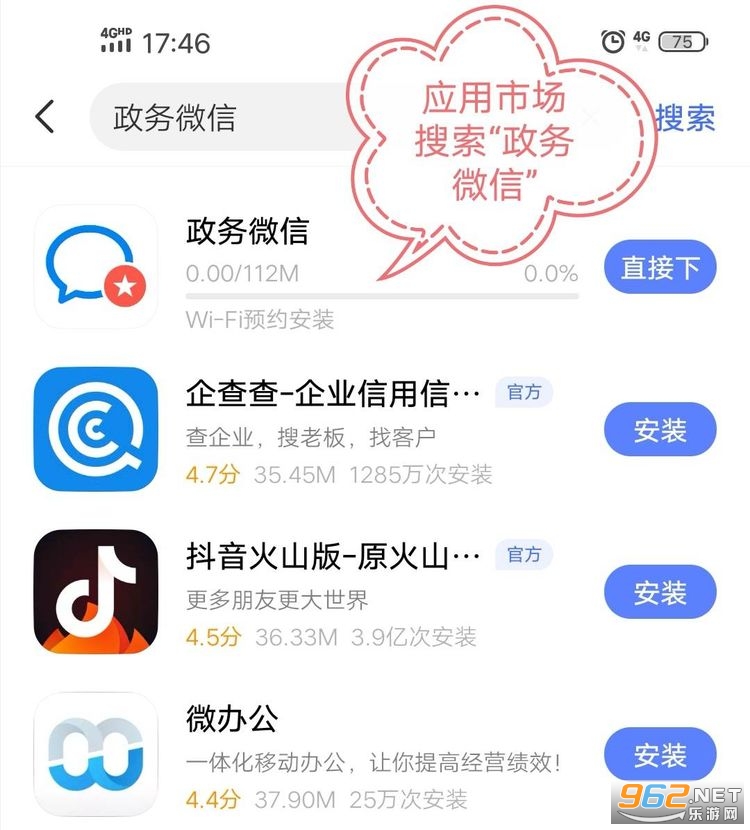
Task: Select the 企查查 app icon
Action: (95, 428)
